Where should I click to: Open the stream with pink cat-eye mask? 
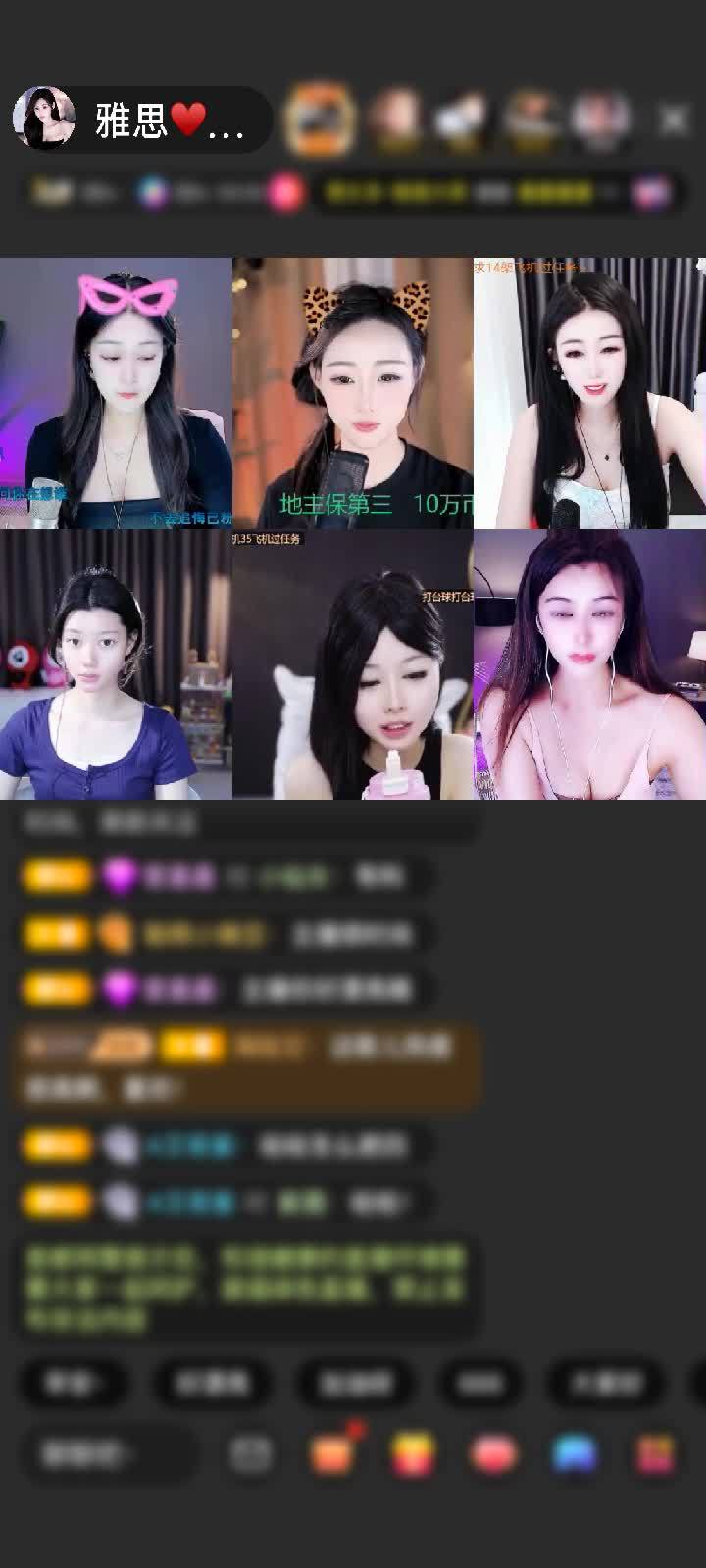[x=116, y=392]
